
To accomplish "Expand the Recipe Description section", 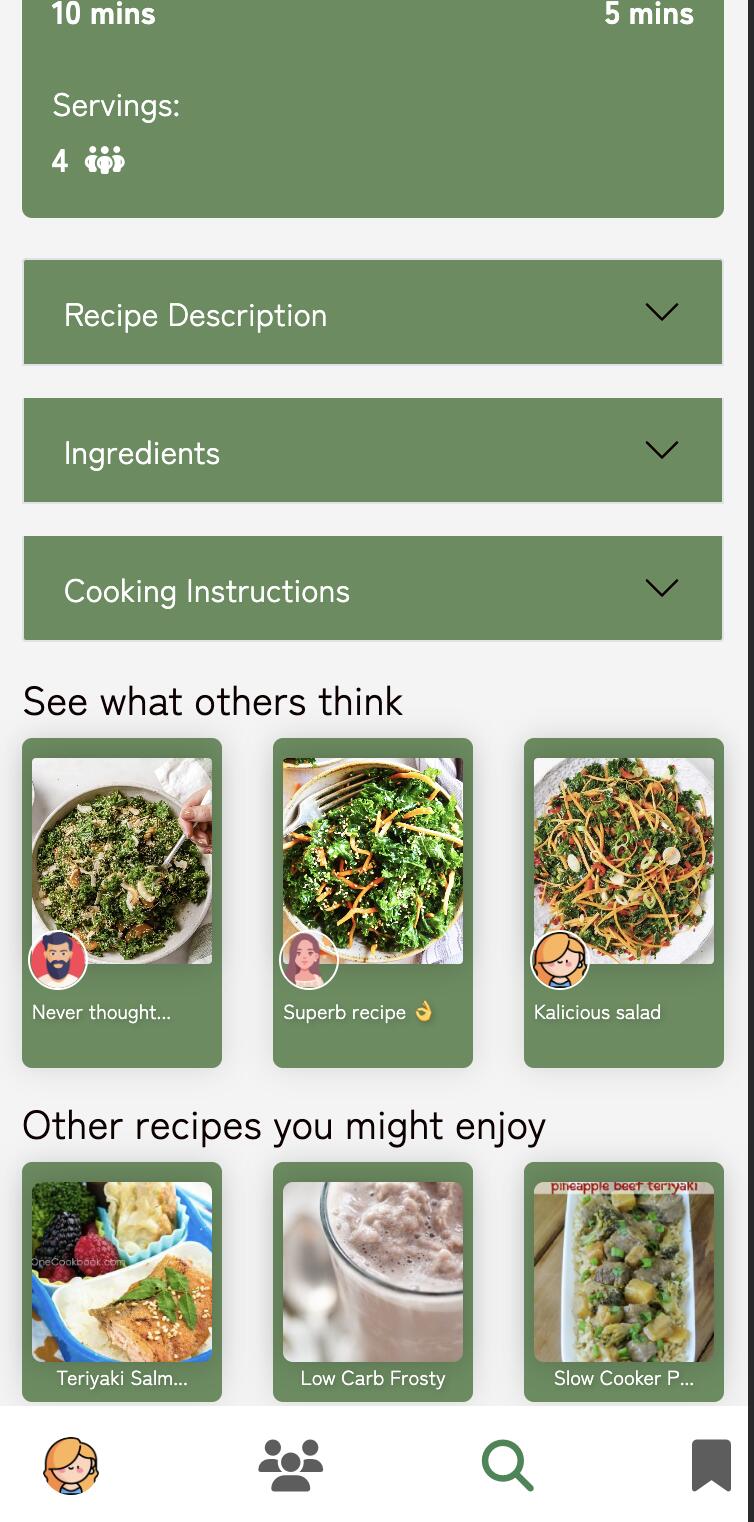I will pyautogui.click(x=372, y=313).
